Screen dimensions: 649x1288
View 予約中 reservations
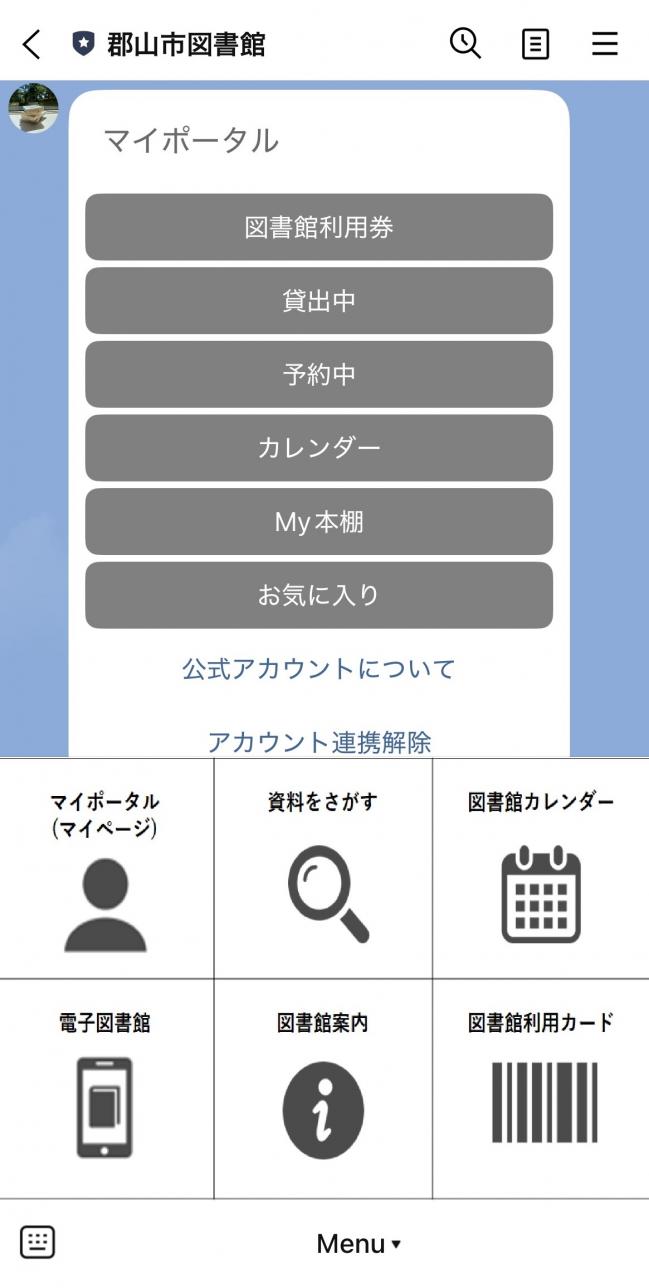coord(319,375)
